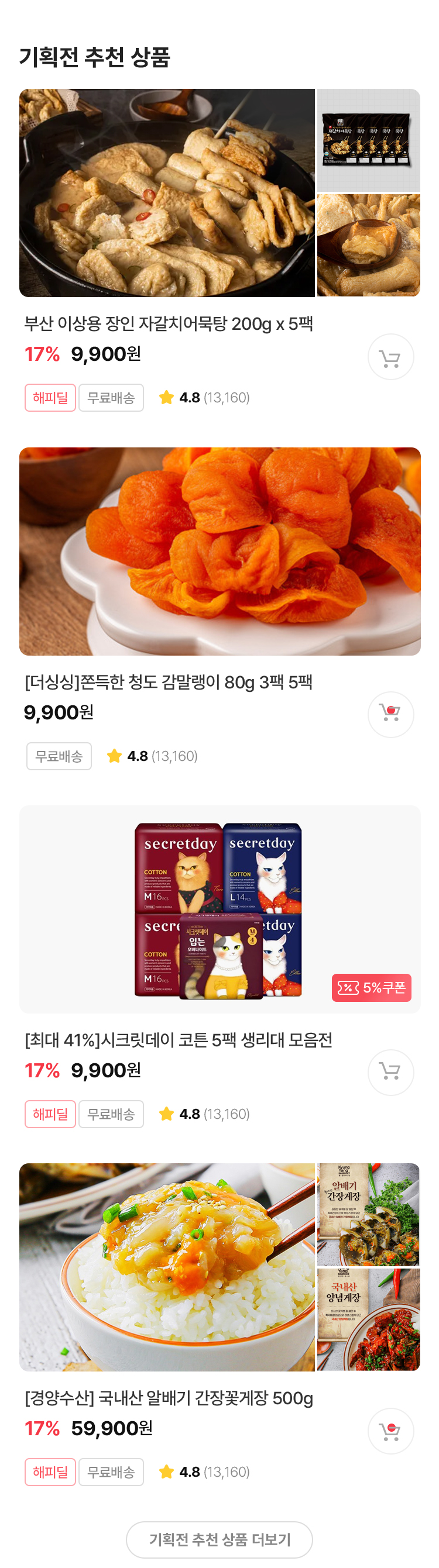Open the 시크릿데이 생리대 product image
The image size is (439, 1568).
(x=220, y=909)
